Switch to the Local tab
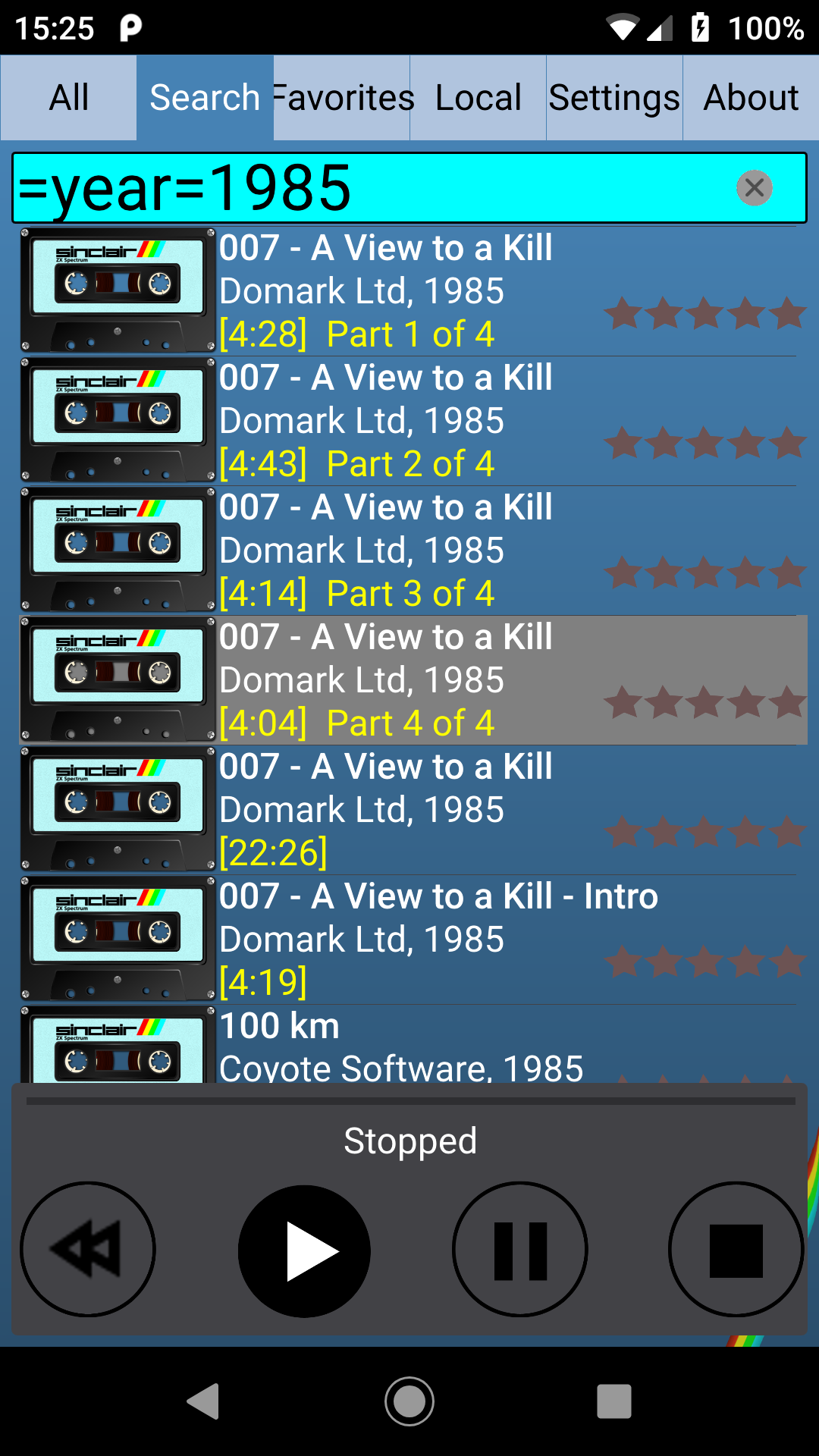 479,98
